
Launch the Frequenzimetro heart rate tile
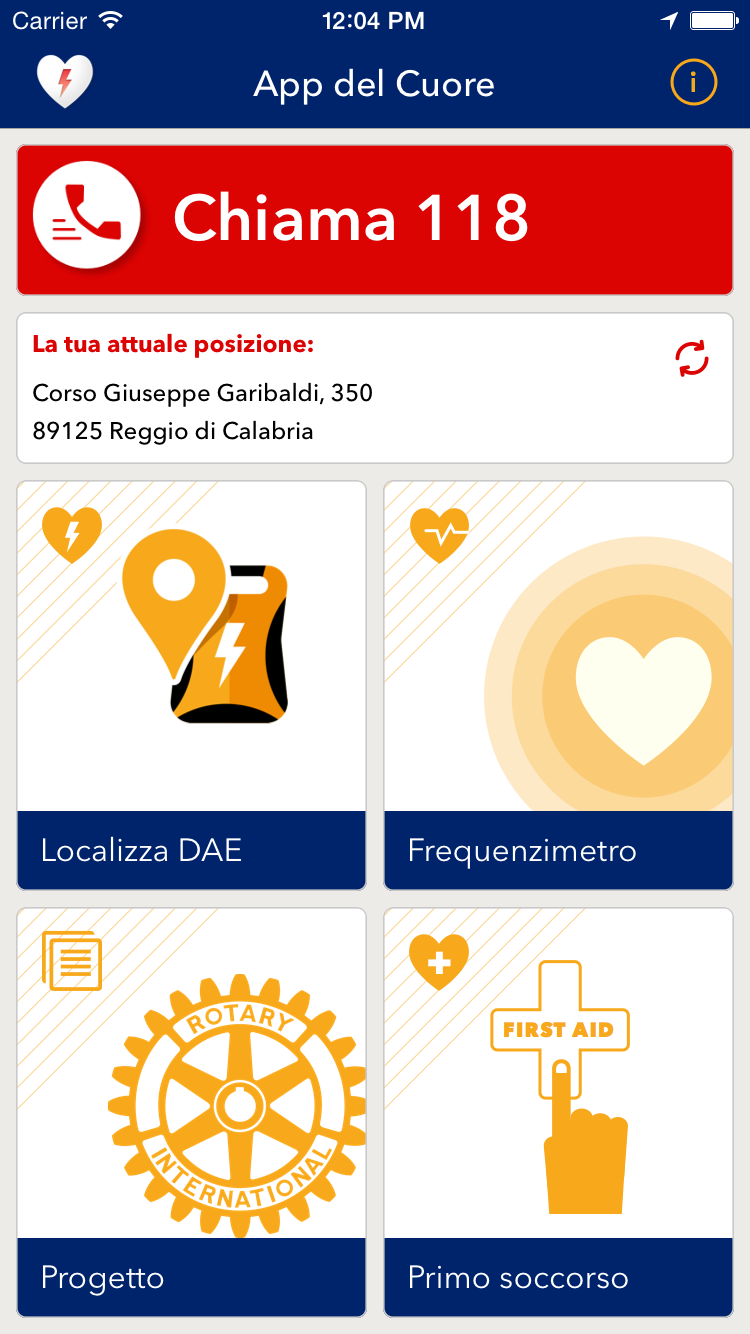click(558, 685)
